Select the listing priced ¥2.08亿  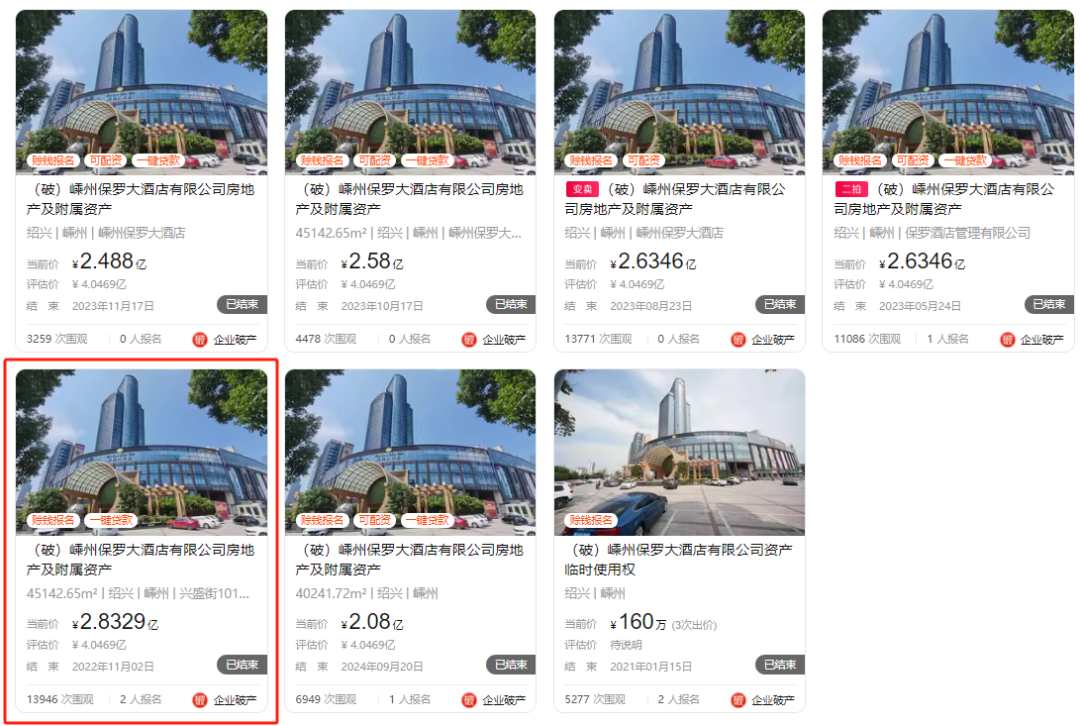(409, 559)
